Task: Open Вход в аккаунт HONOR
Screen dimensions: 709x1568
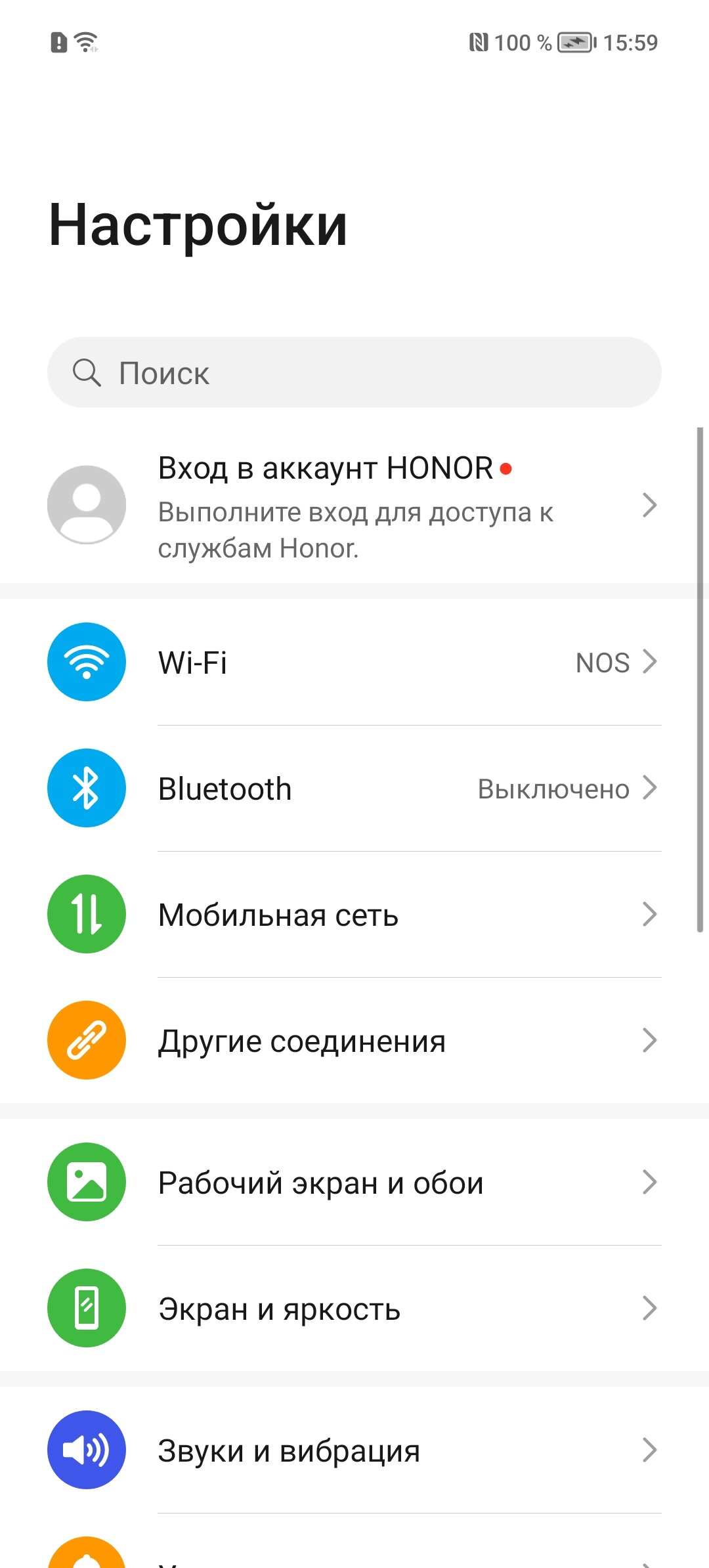Action: tap(354, 505)
